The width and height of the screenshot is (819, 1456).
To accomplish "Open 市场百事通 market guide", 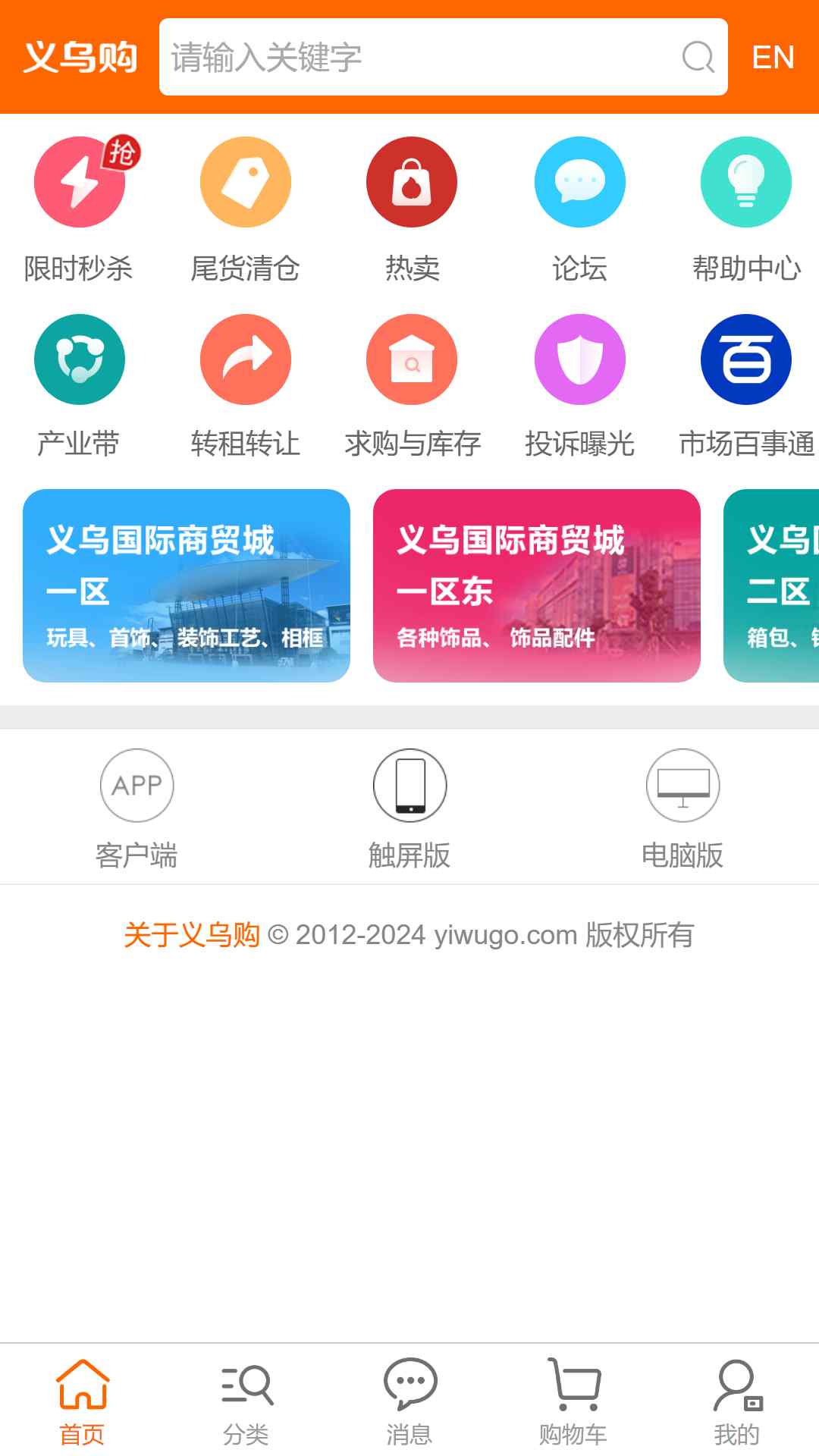I will (x=746, y=387).
